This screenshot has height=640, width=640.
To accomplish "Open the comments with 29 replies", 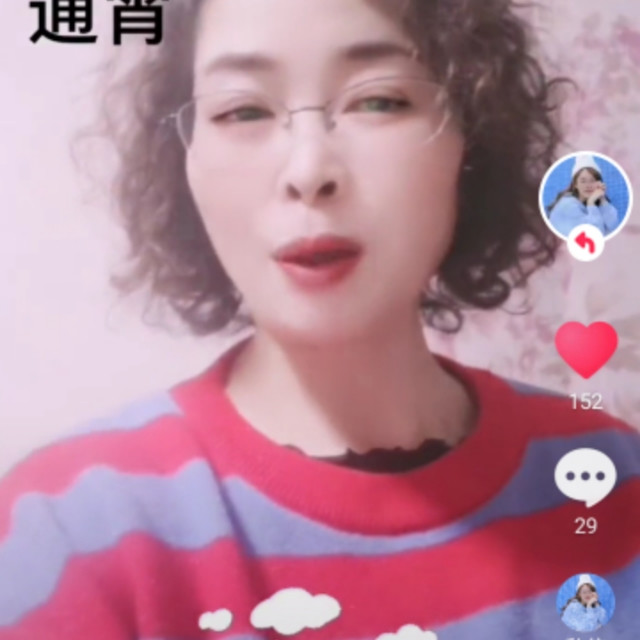I will [x=585, y=479].
